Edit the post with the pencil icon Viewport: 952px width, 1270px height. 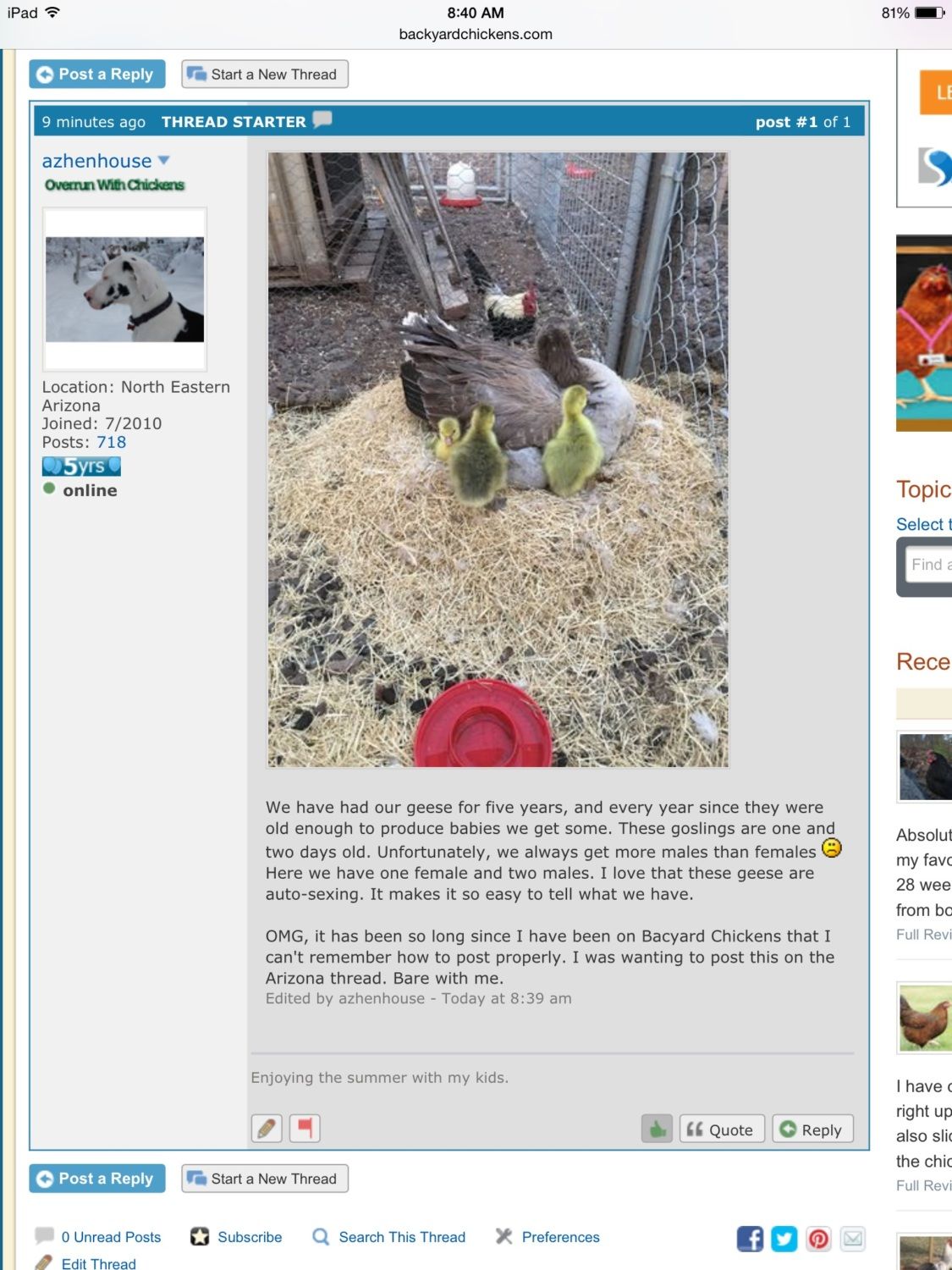pos(267,1128)
